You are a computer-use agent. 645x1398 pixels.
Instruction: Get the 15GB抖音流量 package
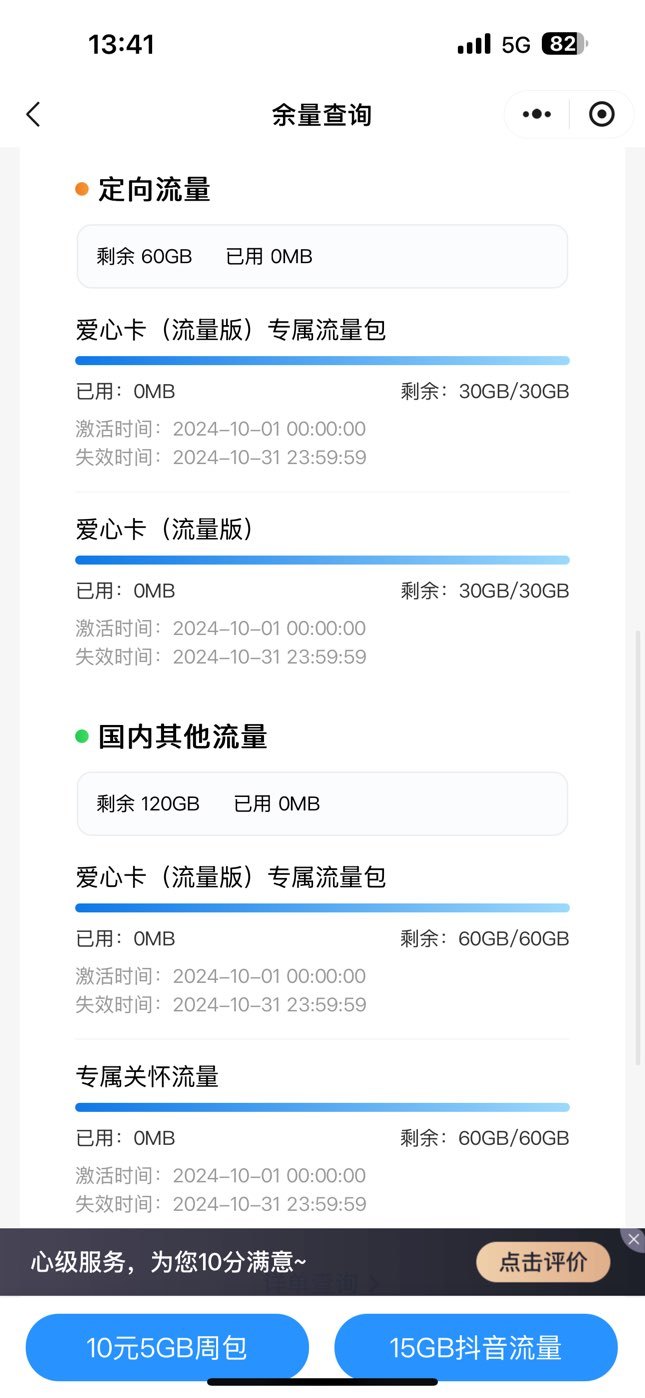(476, 1347)
